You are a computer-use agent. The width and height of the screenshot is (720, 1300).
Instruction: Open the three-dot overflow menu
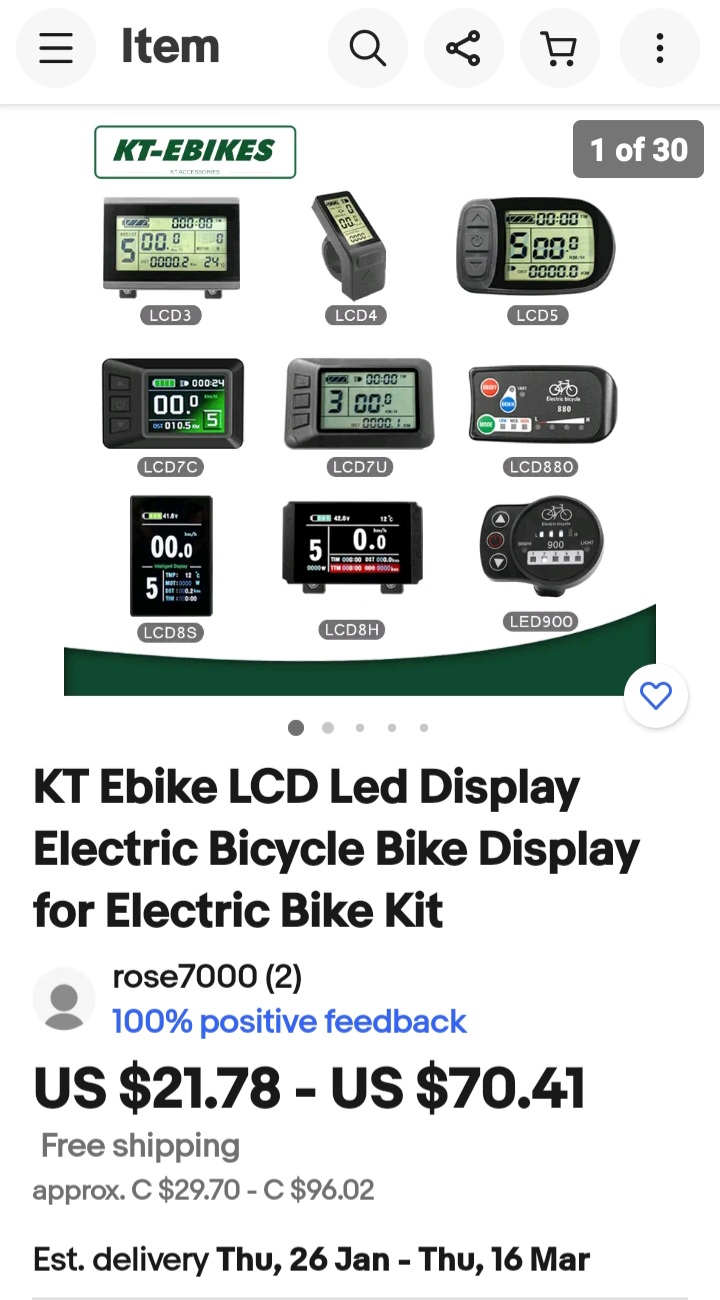point(659,48)
